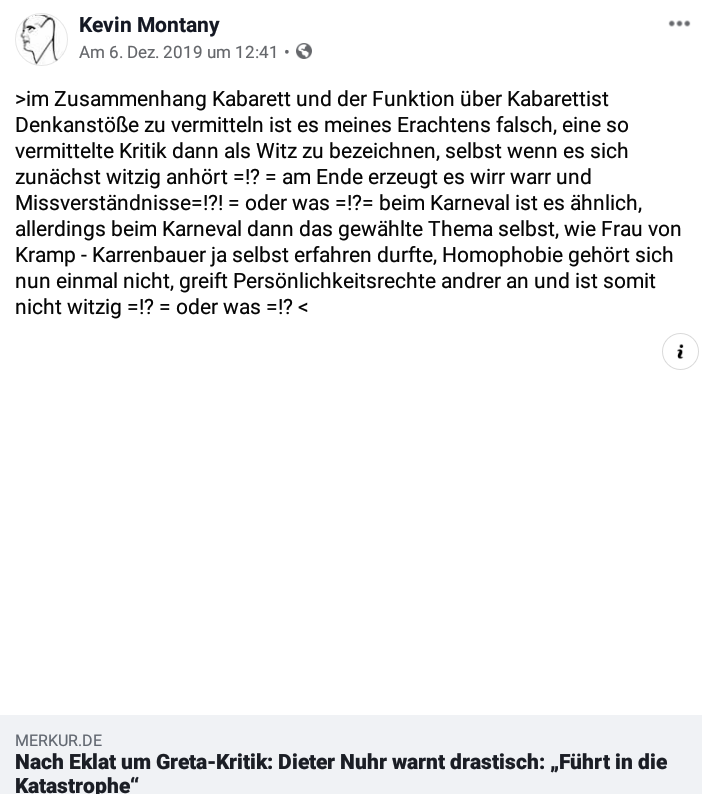702x794 pixels.
Task: Open the post timestamp 6. Dez. 2019
Action: tap(178, 52)
